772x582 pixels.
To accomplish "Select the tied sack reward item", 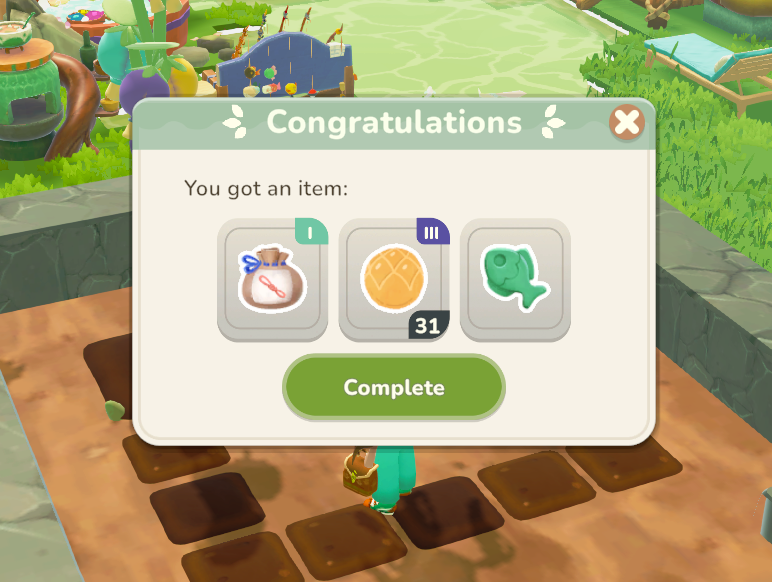I will [x=272, y=280].
